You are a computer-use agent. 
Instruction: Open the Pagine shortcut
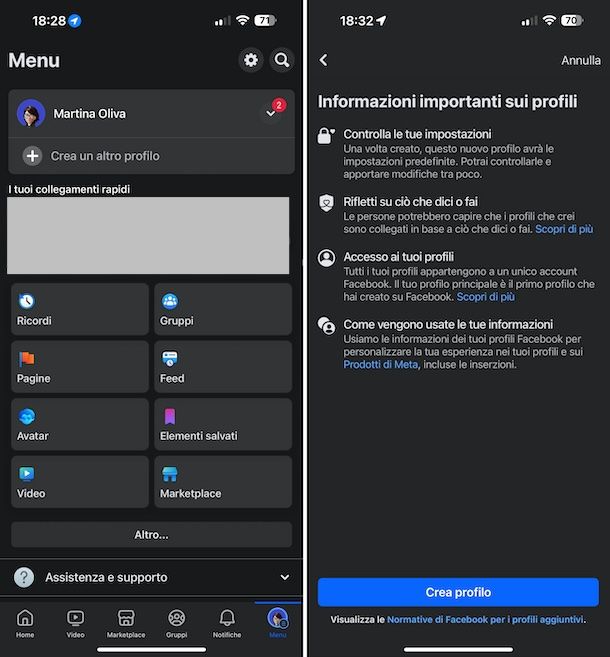(80, 366)
